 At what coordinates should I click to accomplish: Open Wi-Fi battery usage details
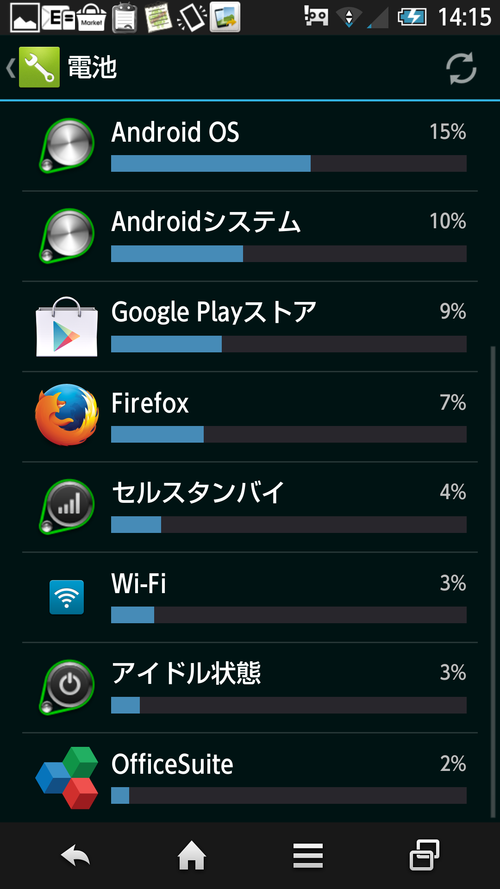[250, 598]
